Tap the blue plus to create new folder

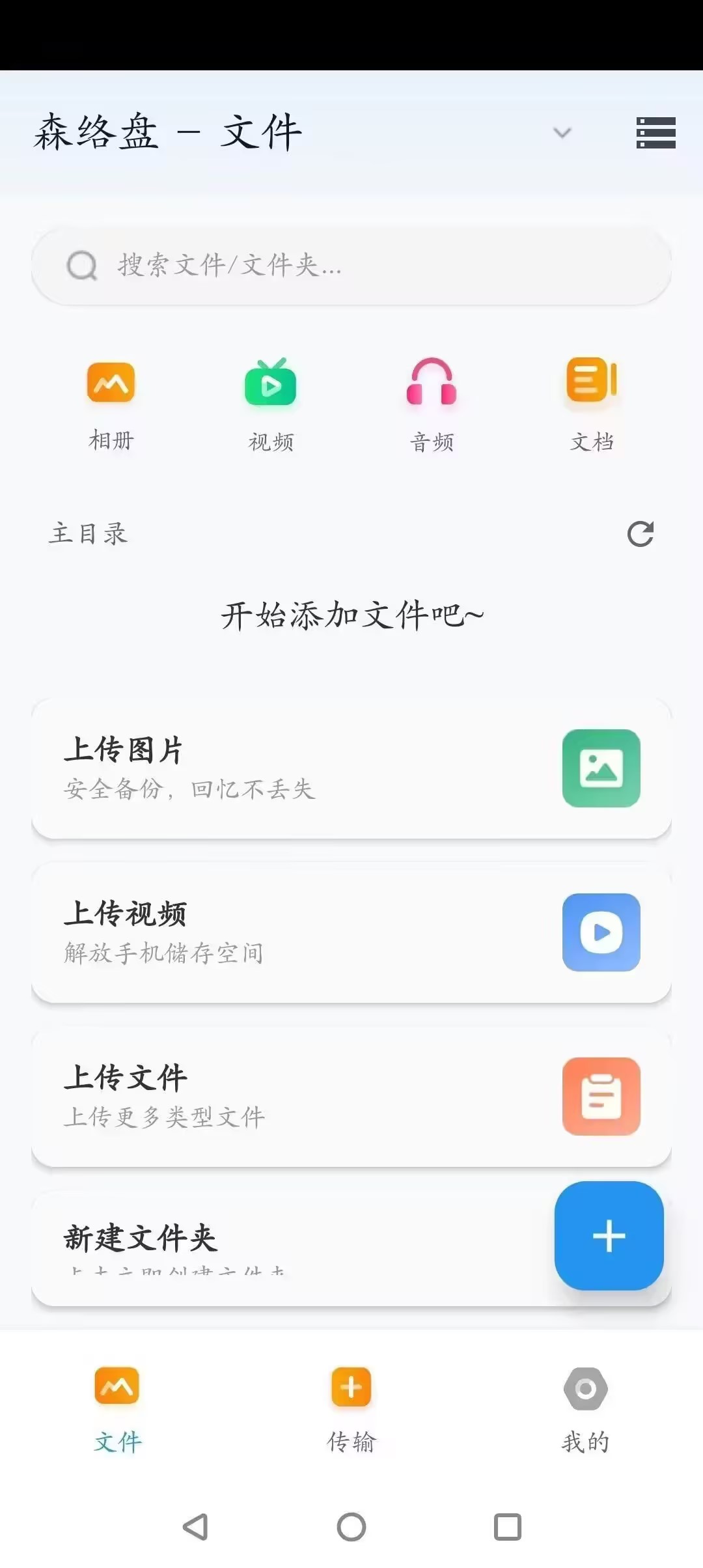[609, 1235]
